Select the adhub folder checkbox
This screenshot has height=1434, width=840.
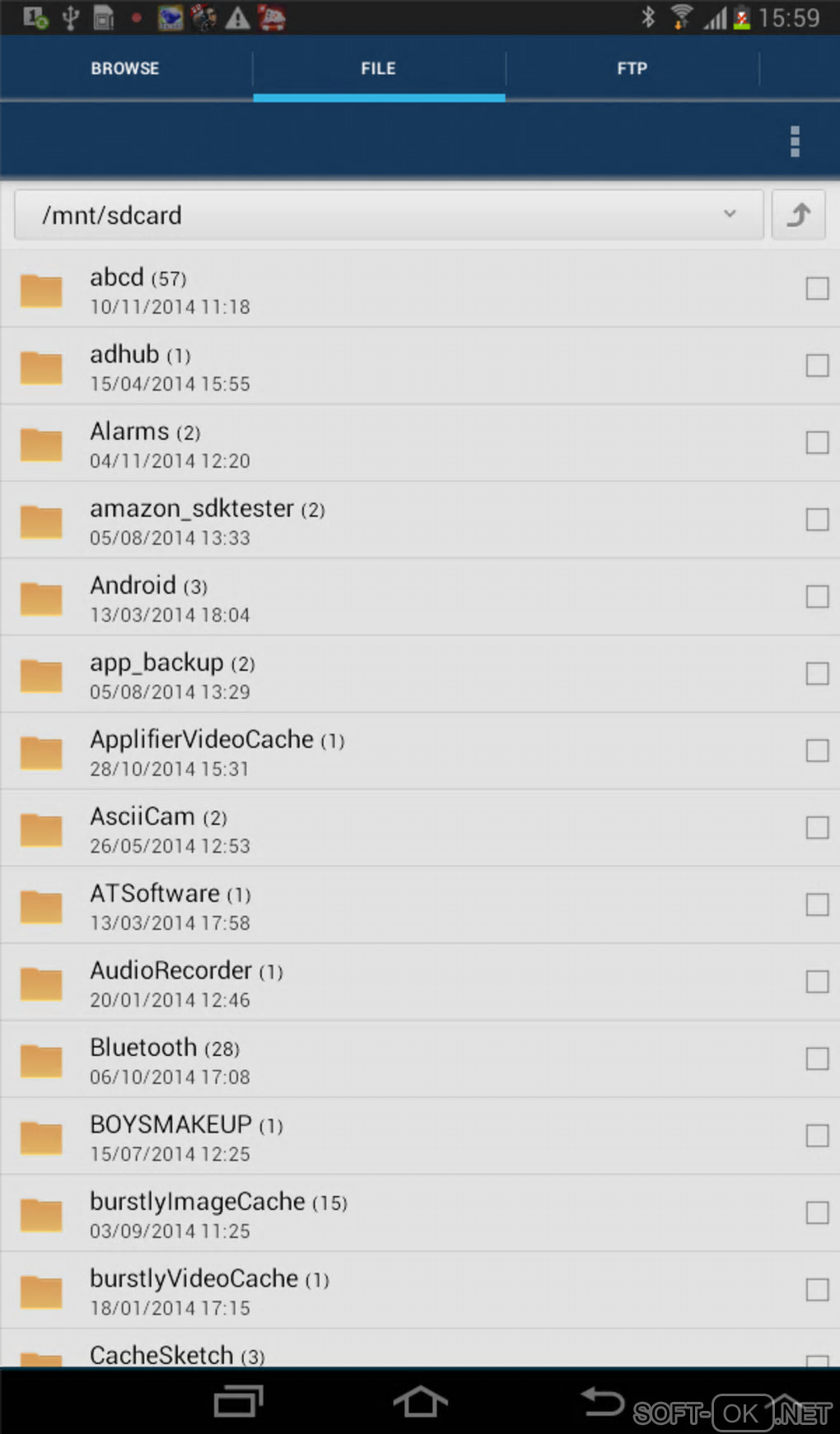[816, 366]
